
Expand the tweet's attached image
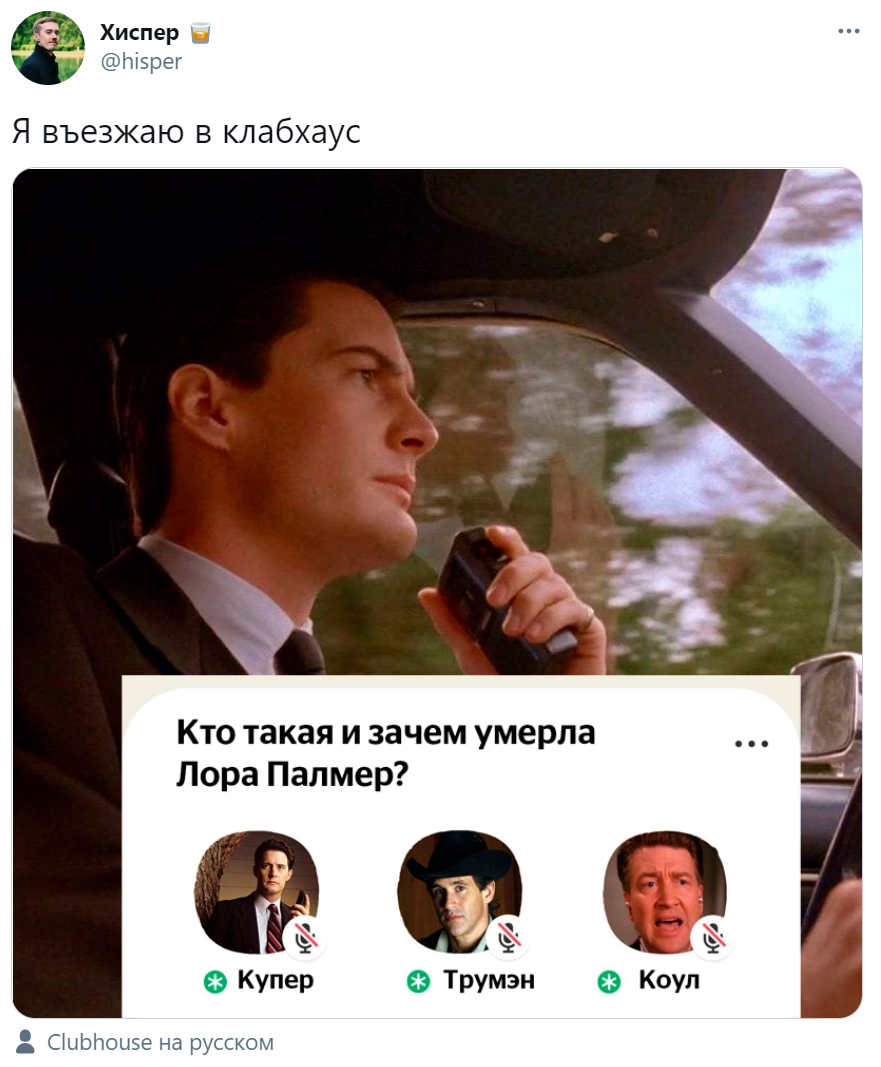(437, 500)
